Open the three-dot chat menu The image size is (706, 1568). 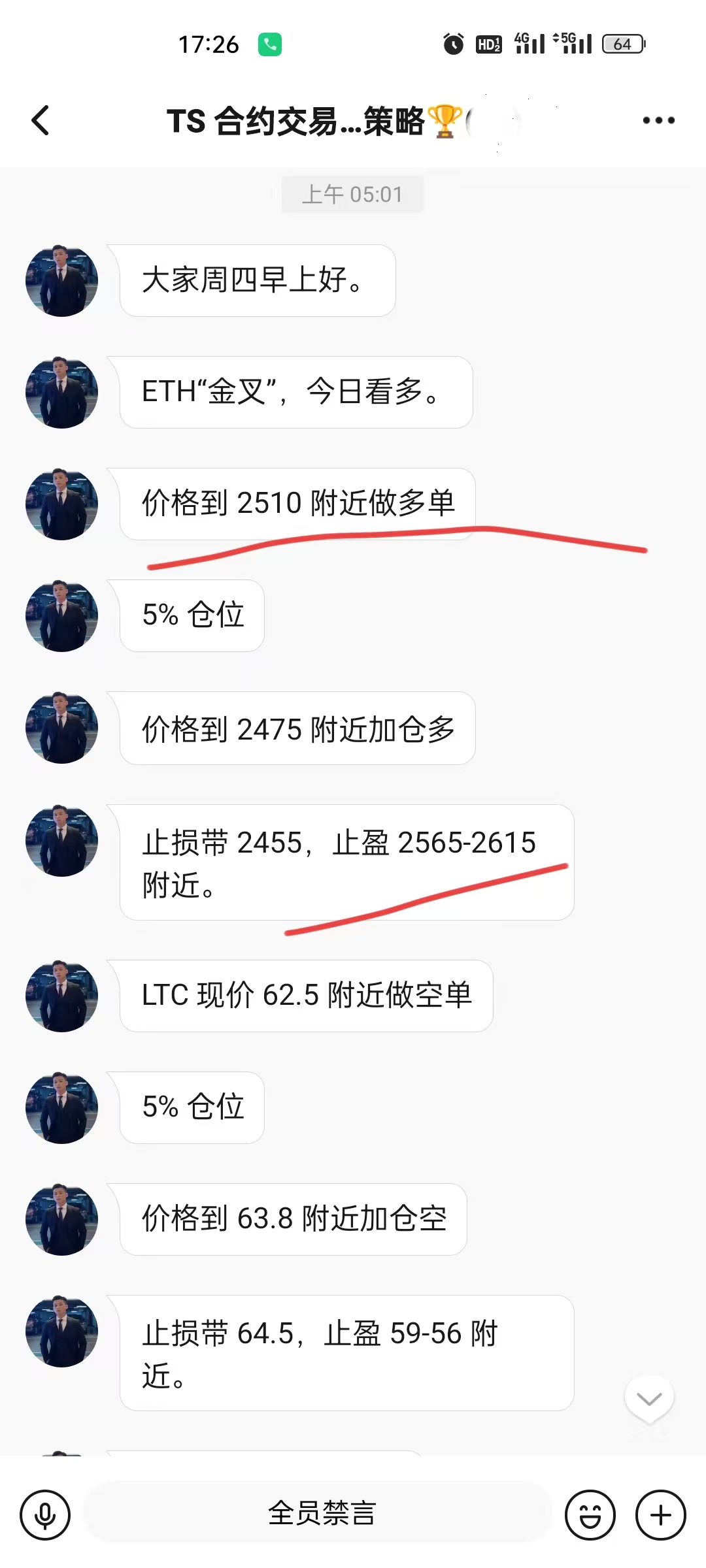pos(658,121)
